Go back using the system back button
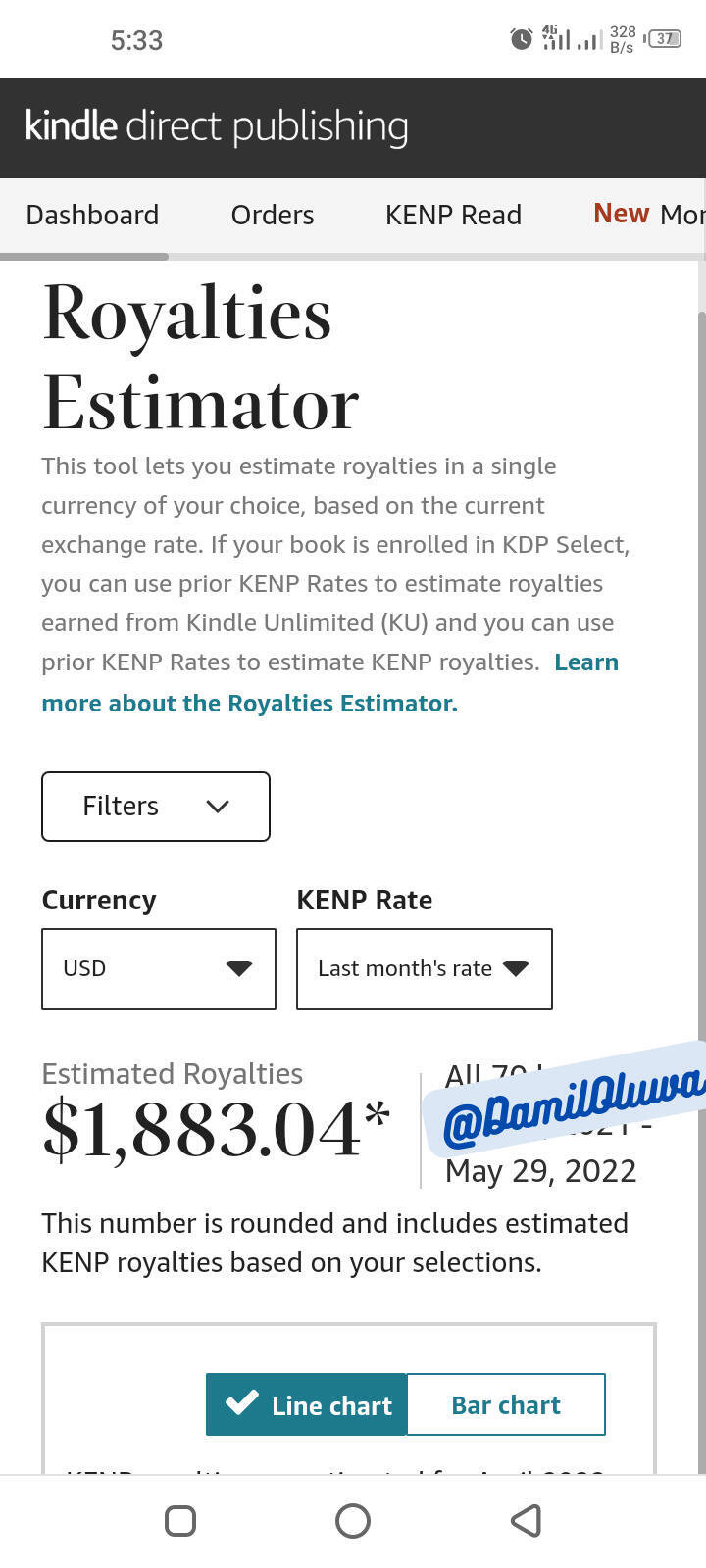The height and width of the screenshot is (1568, 706). pyautogui.click(x=527, y=1520)
